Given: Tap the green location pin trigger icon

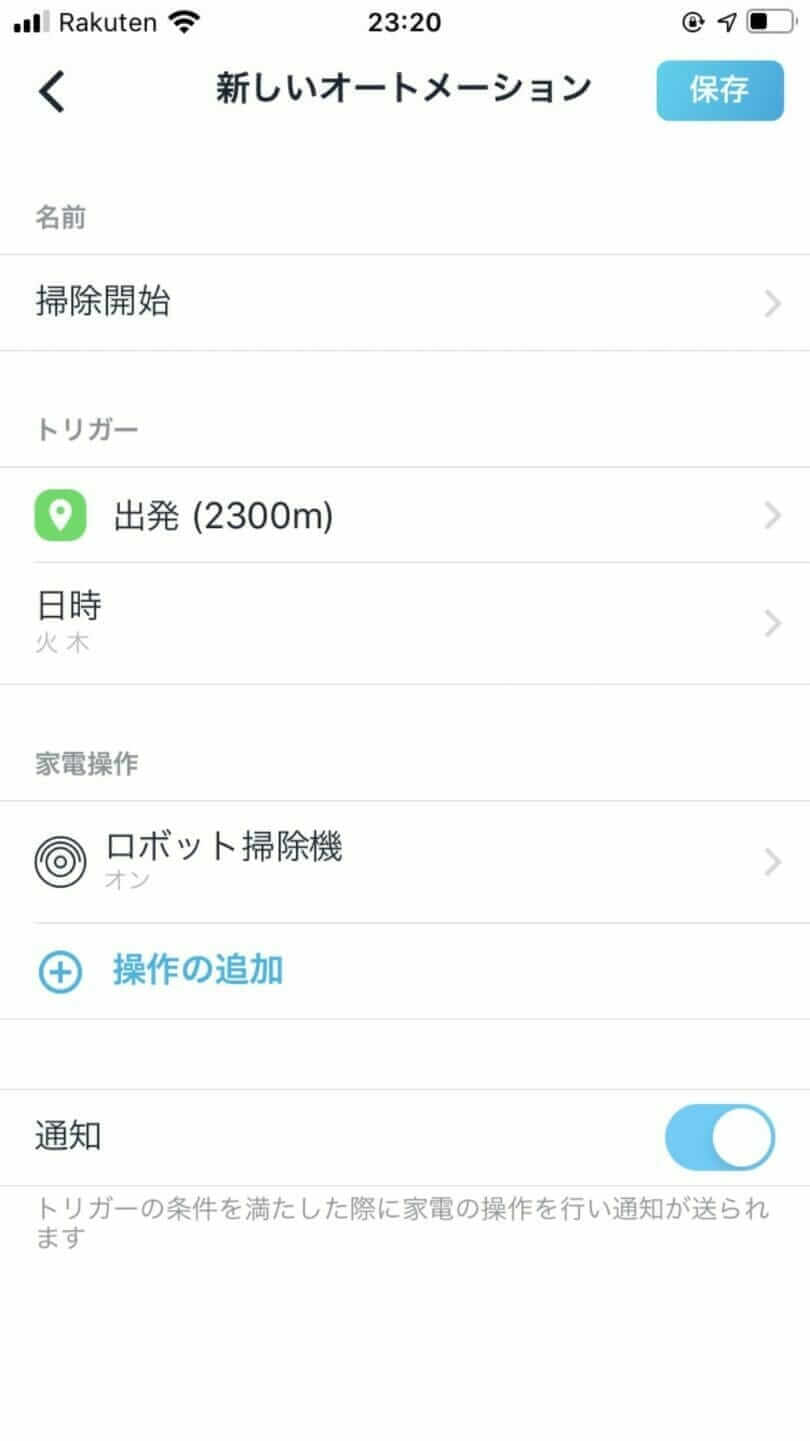Looking at the screenshot, I should (x=61, y=515).
